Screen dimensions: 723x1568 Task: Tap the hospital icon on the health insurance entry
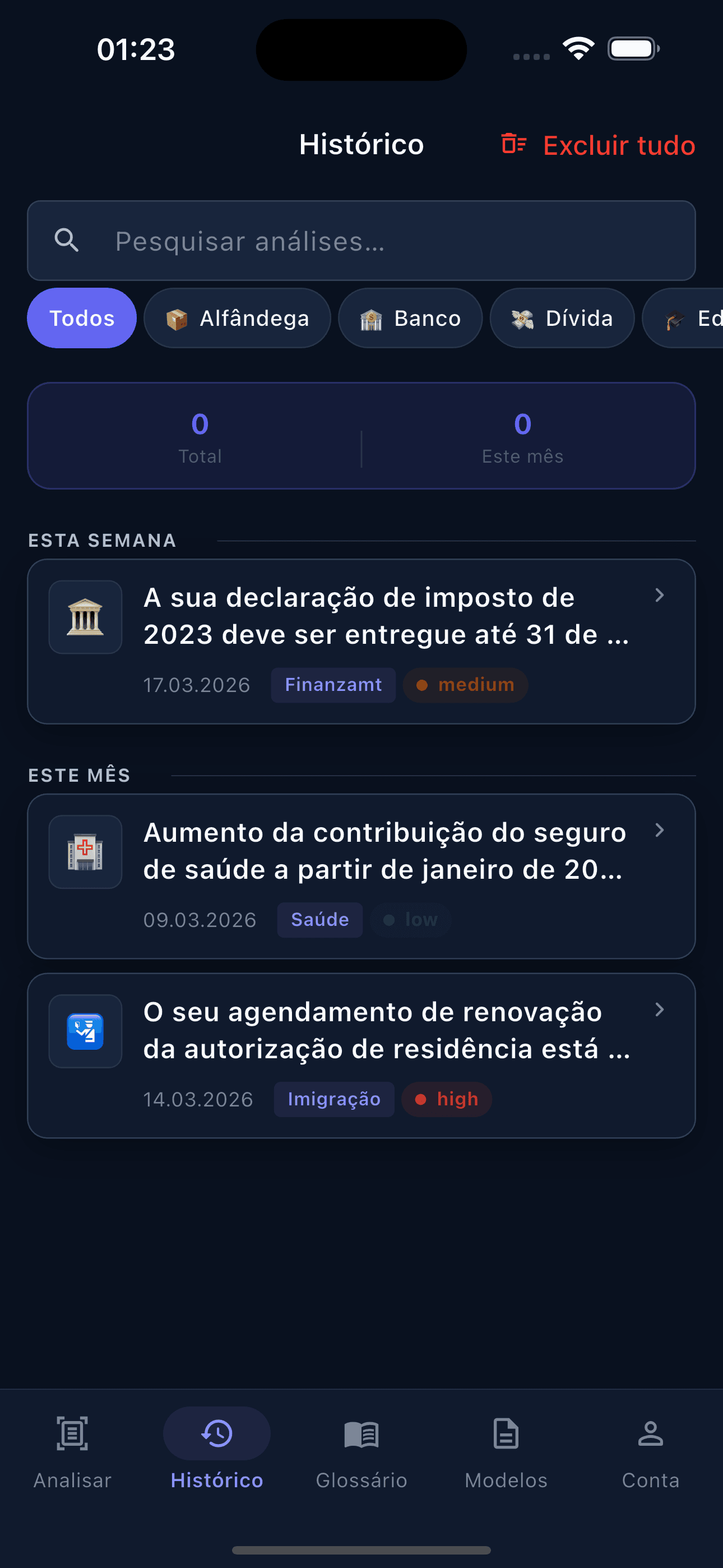(x=85, y=851)
